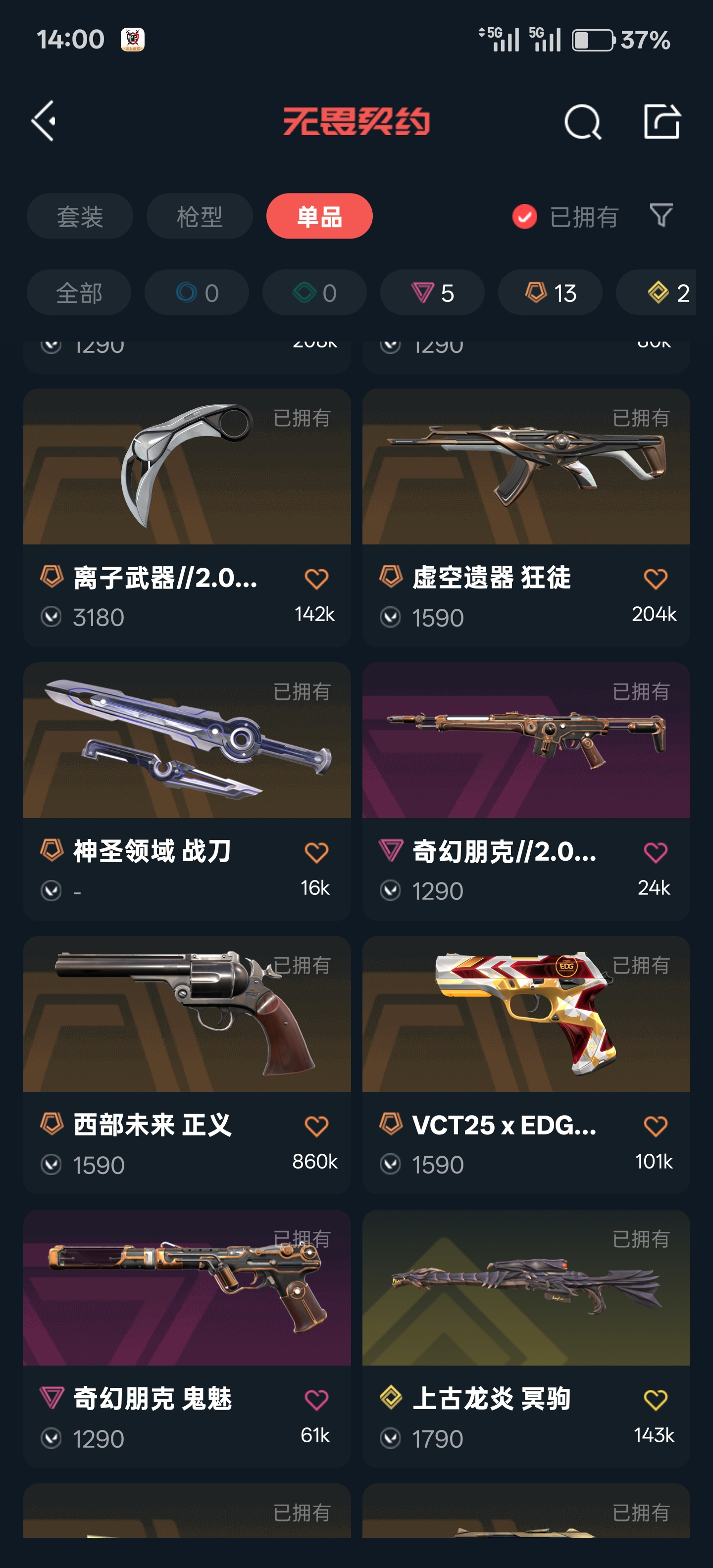
Task: Open the funnel filter icon
Action: (x=661, y=215)
